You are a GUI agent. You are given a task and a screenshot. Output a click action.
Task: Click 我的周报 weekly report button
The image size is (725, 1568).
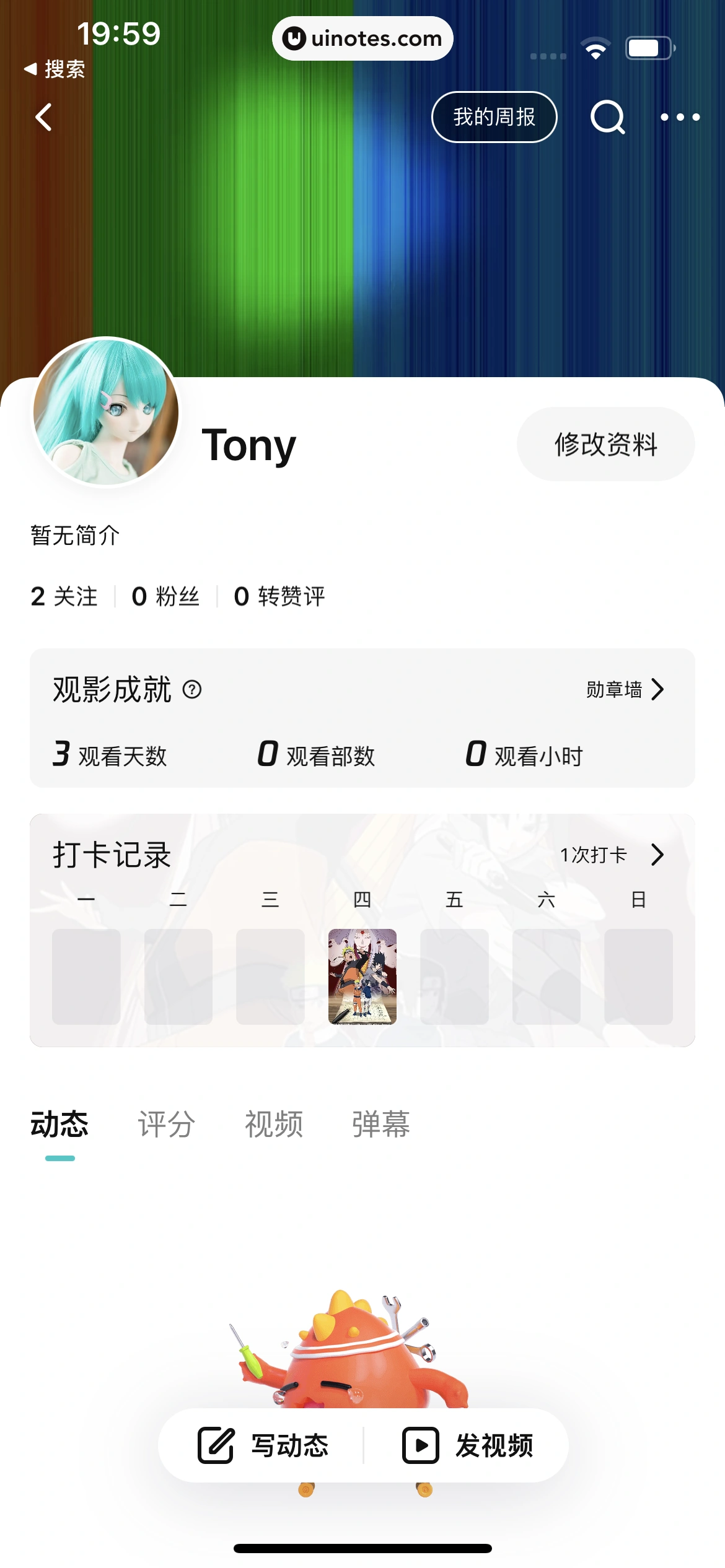494,117
